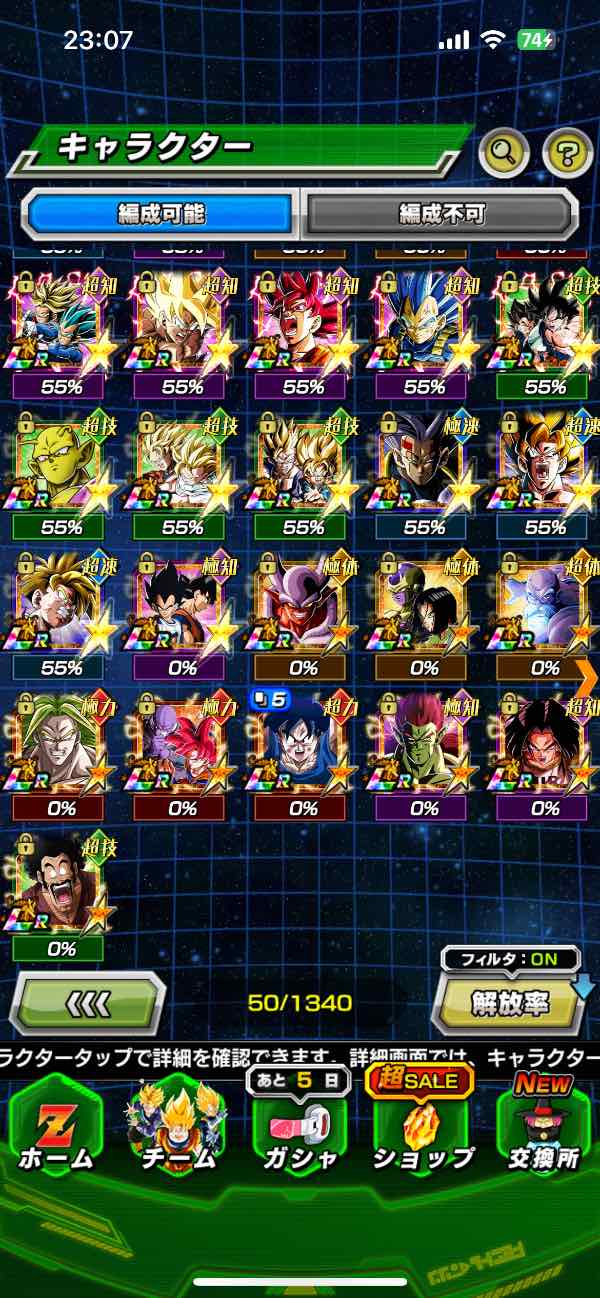Select the green Piccolo 超技 card
The image size is (600, 1298).
pos(60,463)
